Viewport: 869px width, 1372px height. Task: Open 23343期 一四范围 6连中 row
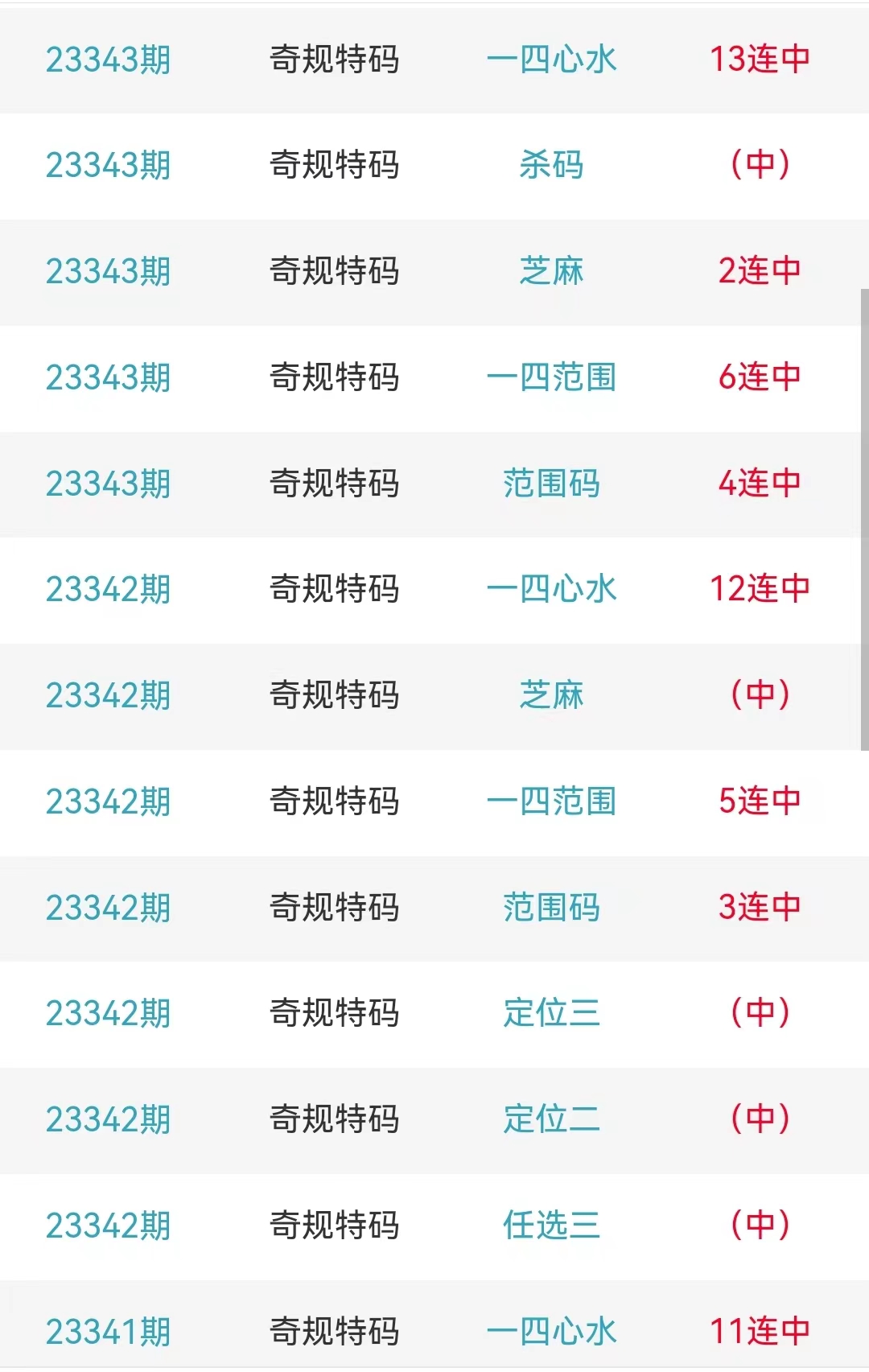click(x=434, y=377)
